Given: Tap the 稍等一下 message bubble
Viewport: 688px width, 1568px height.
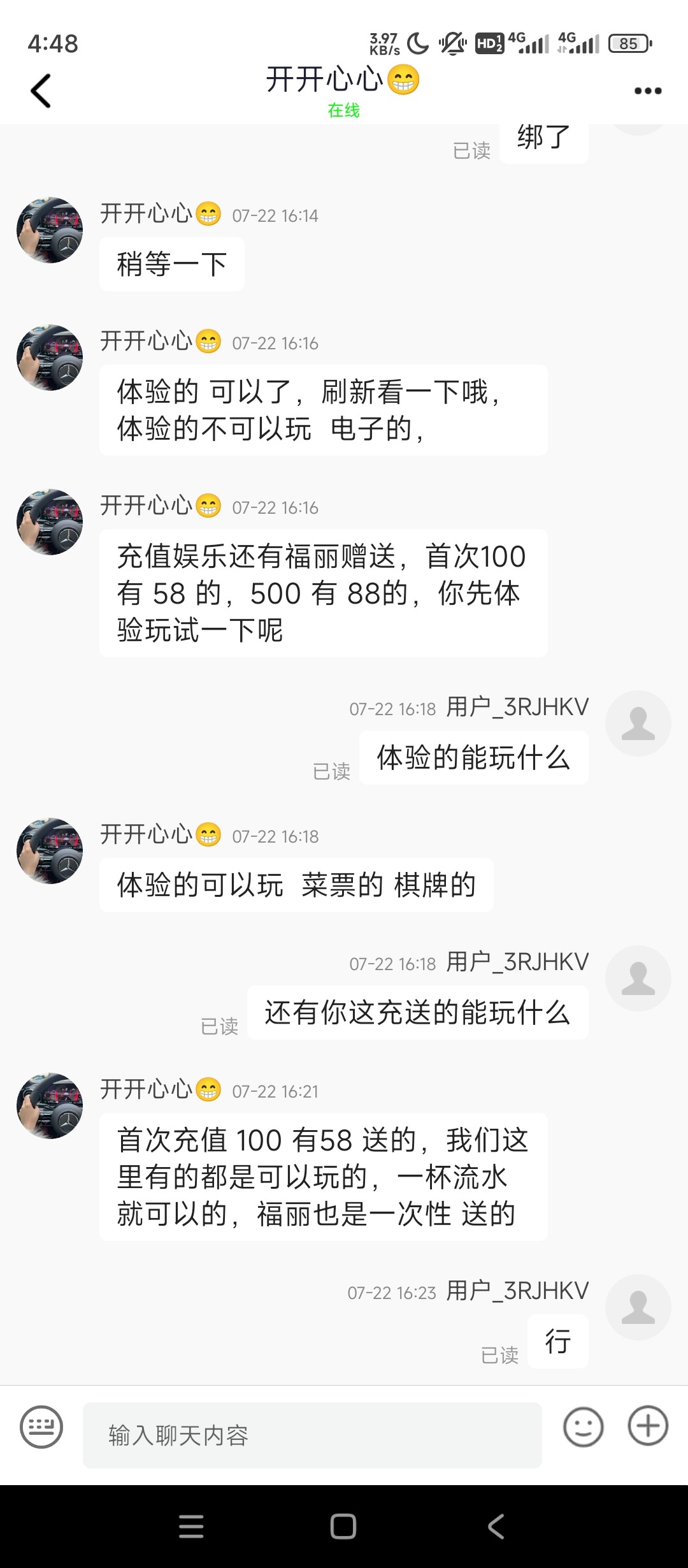Looking at the screenshot, I should (171, 264).
